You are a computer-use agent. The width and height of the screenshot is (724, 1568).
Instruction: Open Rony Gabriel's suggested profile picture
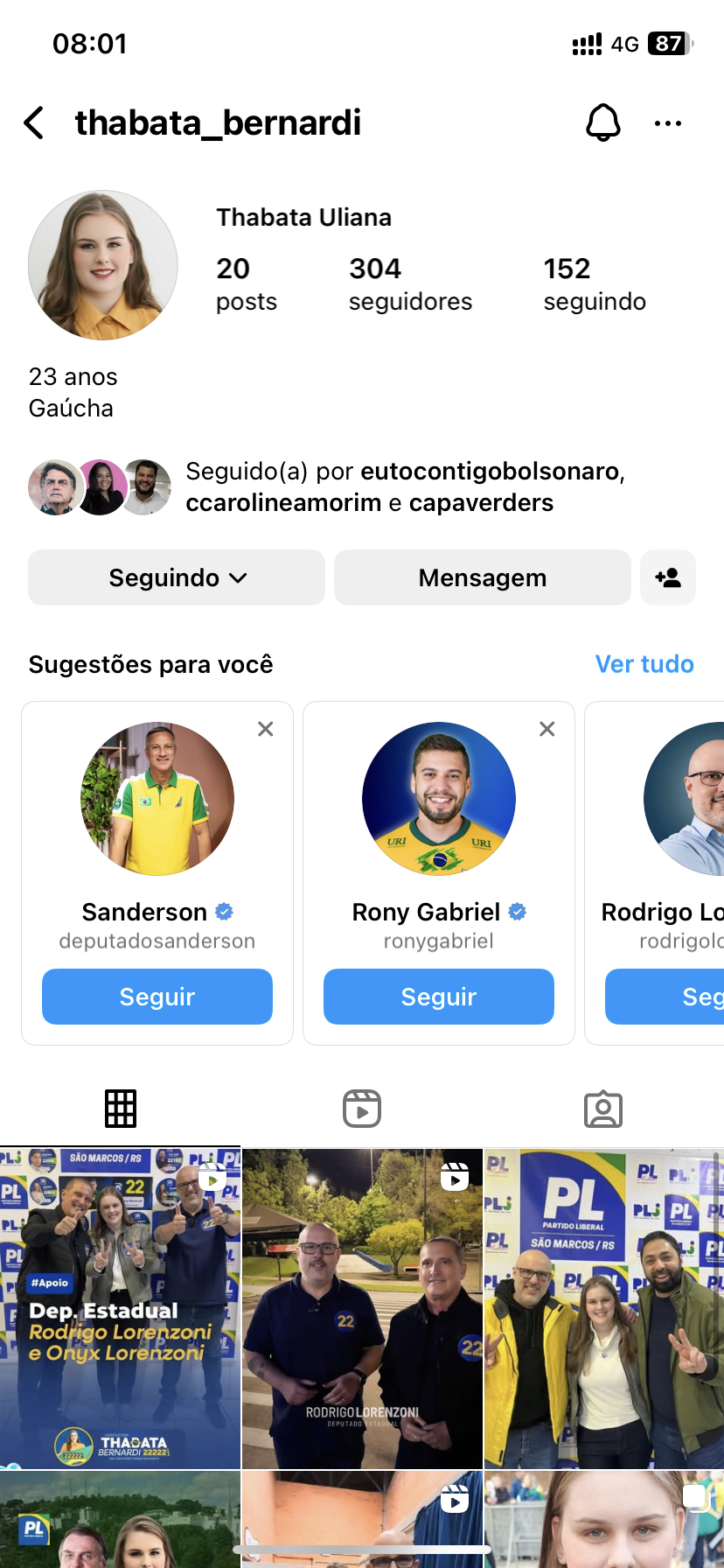(x=439, y=798)
